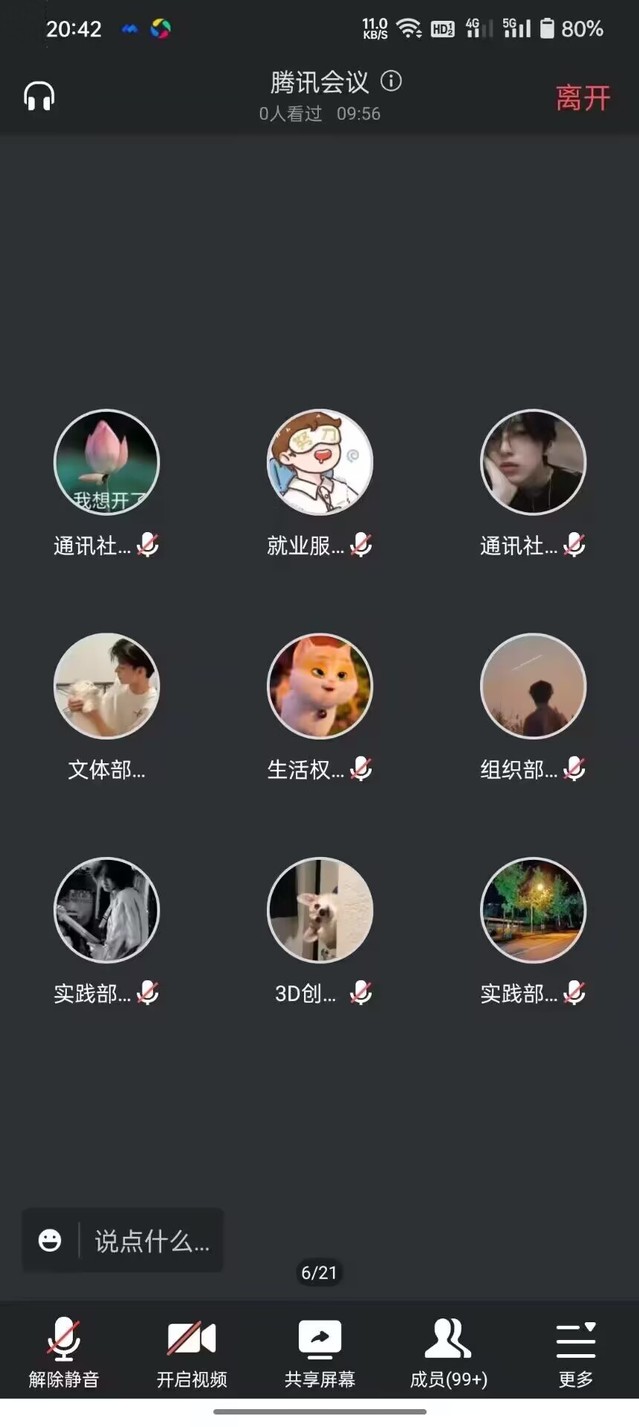Select the 3D创 participant tile

[x=320, y=910]
